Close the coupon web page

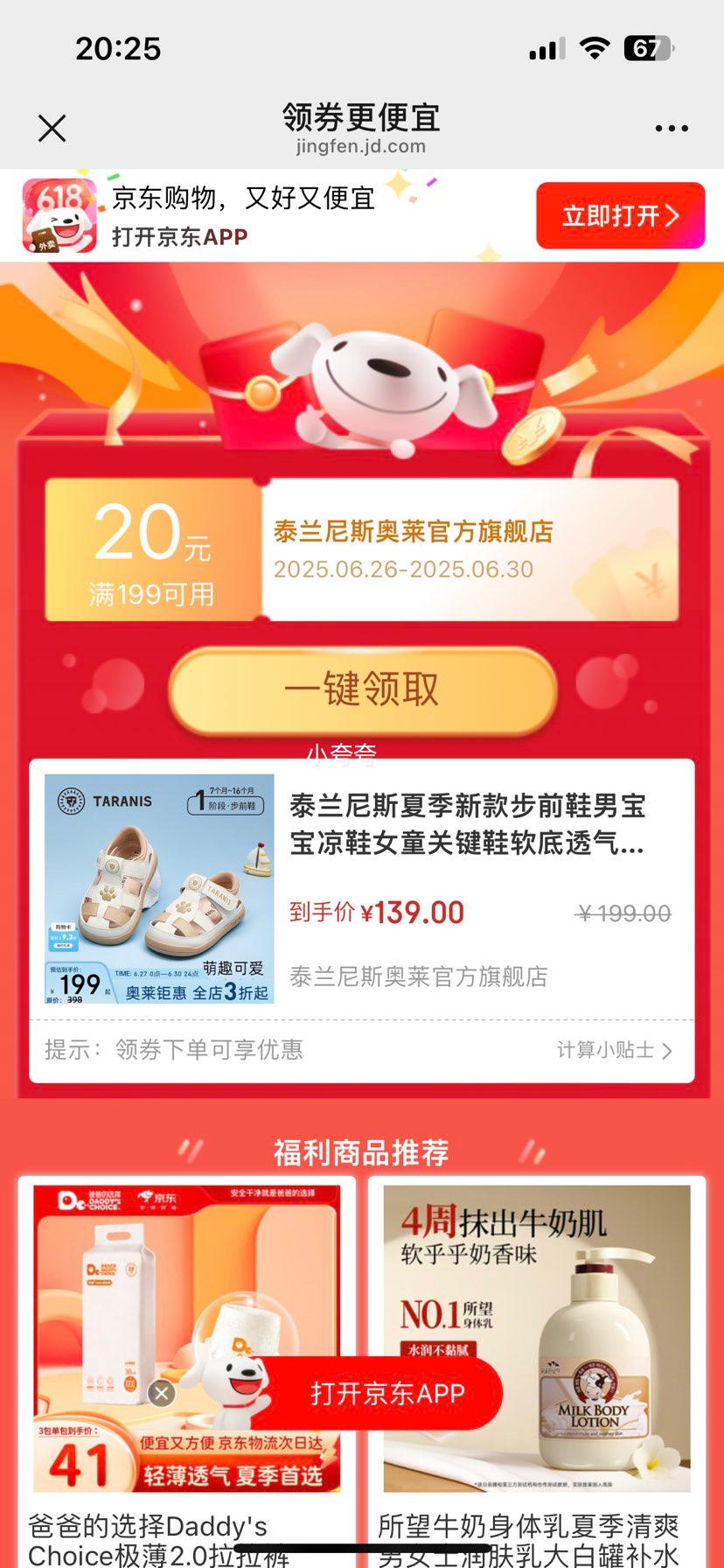point(52,129)
